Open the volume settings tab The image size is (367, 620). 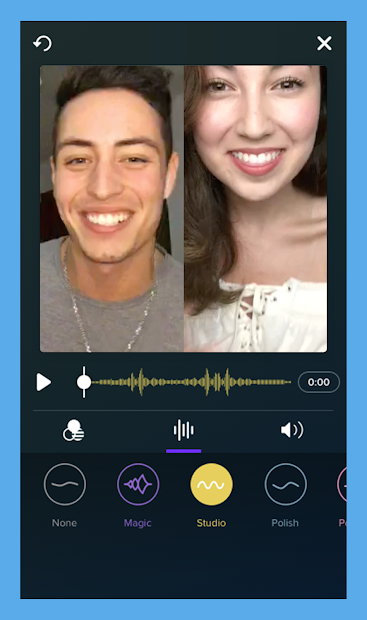292,430
